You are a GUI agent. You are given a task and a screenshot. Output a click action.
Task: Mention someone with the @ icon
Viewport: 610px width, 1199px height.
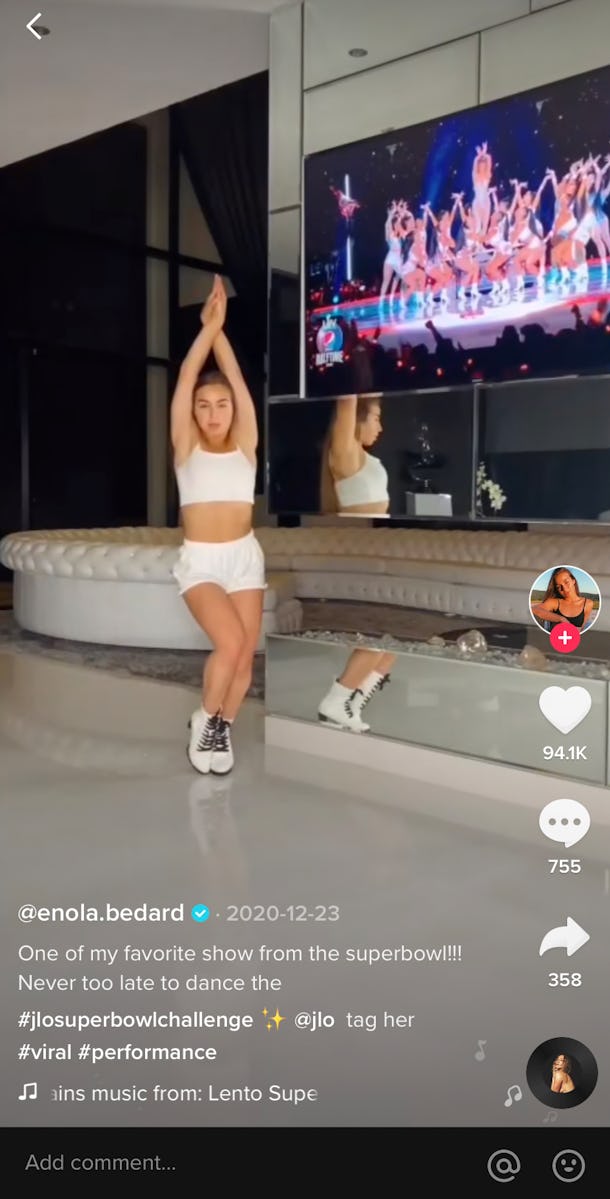(504, 1165)
